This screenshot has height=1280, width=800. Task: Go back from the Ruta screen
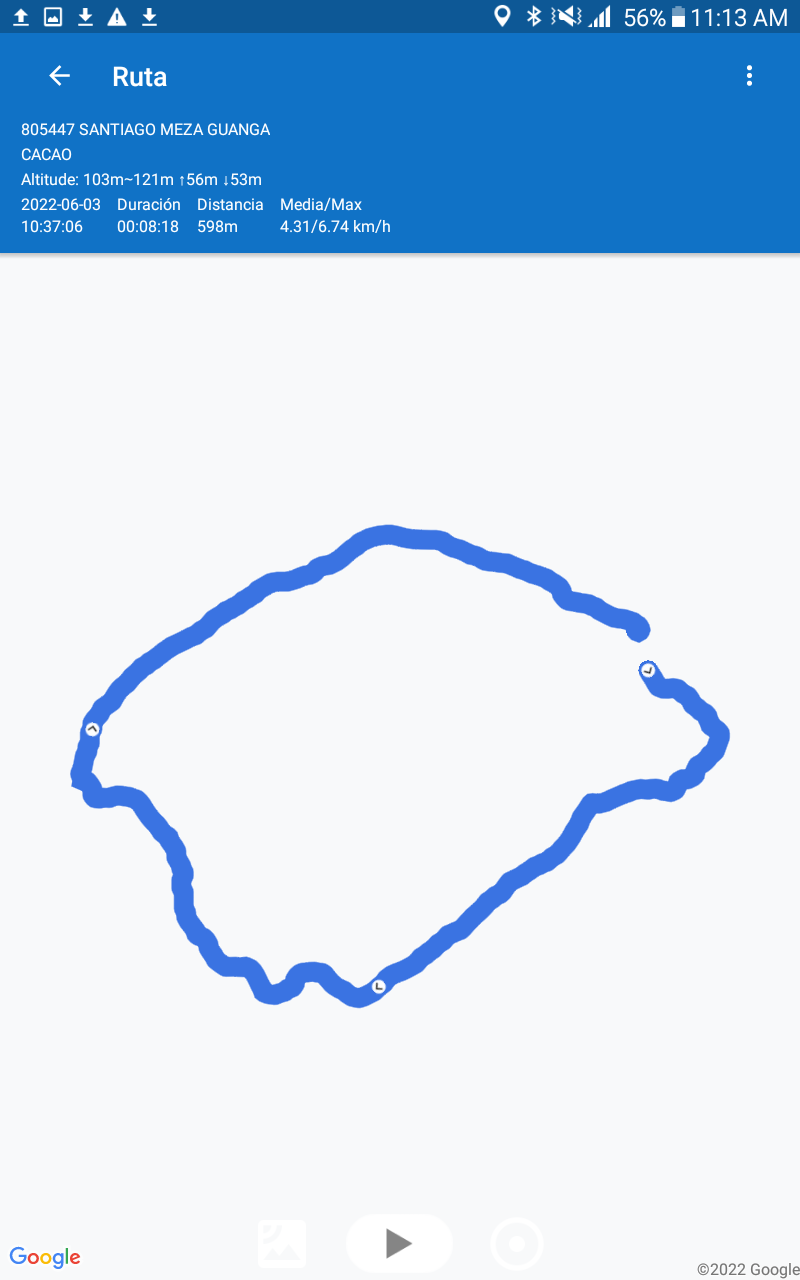click(x=60, y=76)
